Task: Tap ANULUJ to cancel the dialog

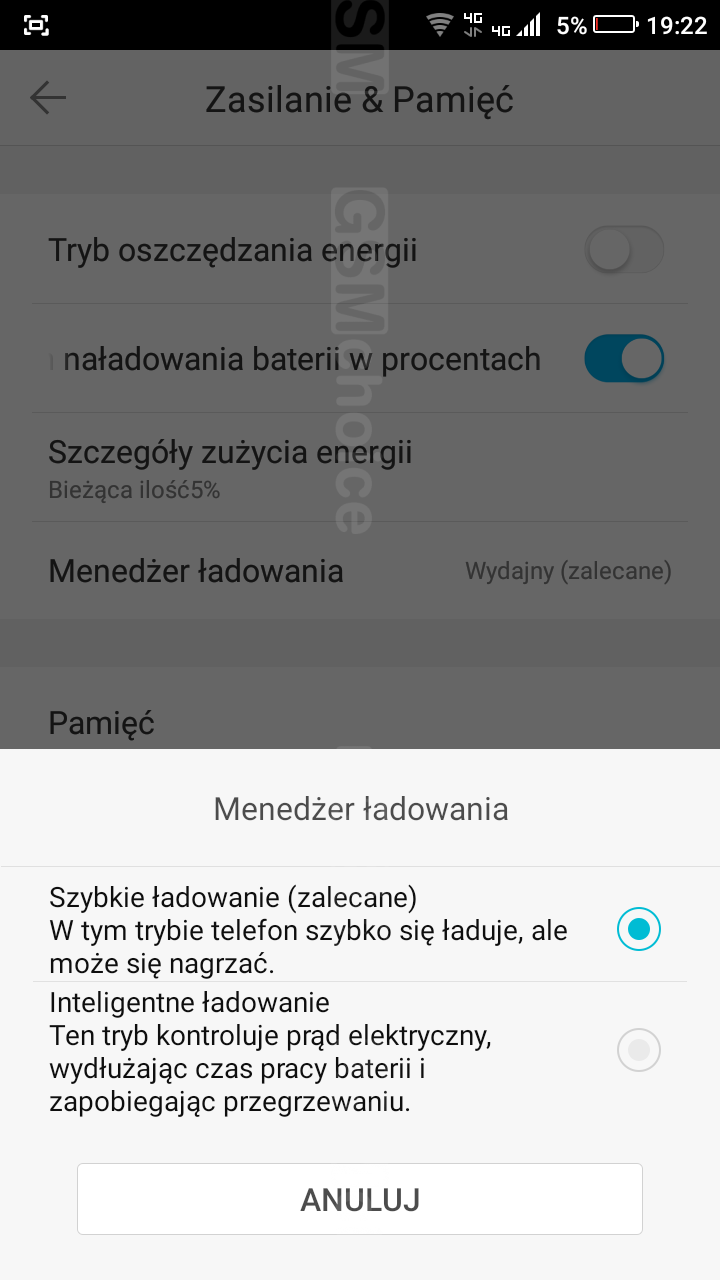Action: click(360, 1199)
